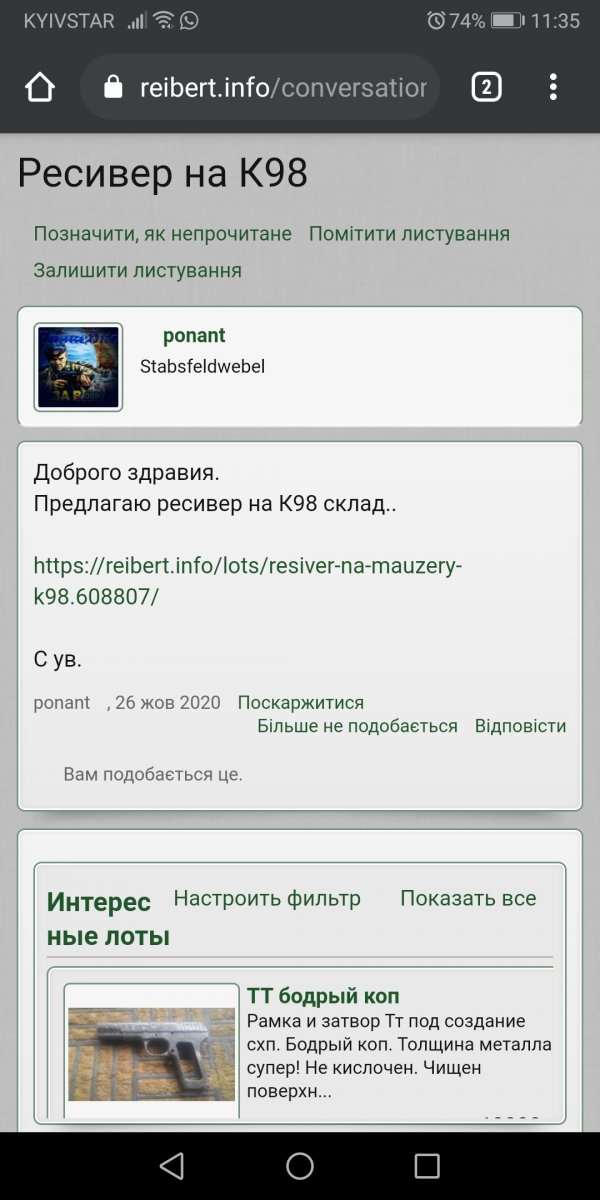Open the resiver-na-mauzery-k98 lot link
The width and height of the screenshot is (600, 1200).
point(247,581)
